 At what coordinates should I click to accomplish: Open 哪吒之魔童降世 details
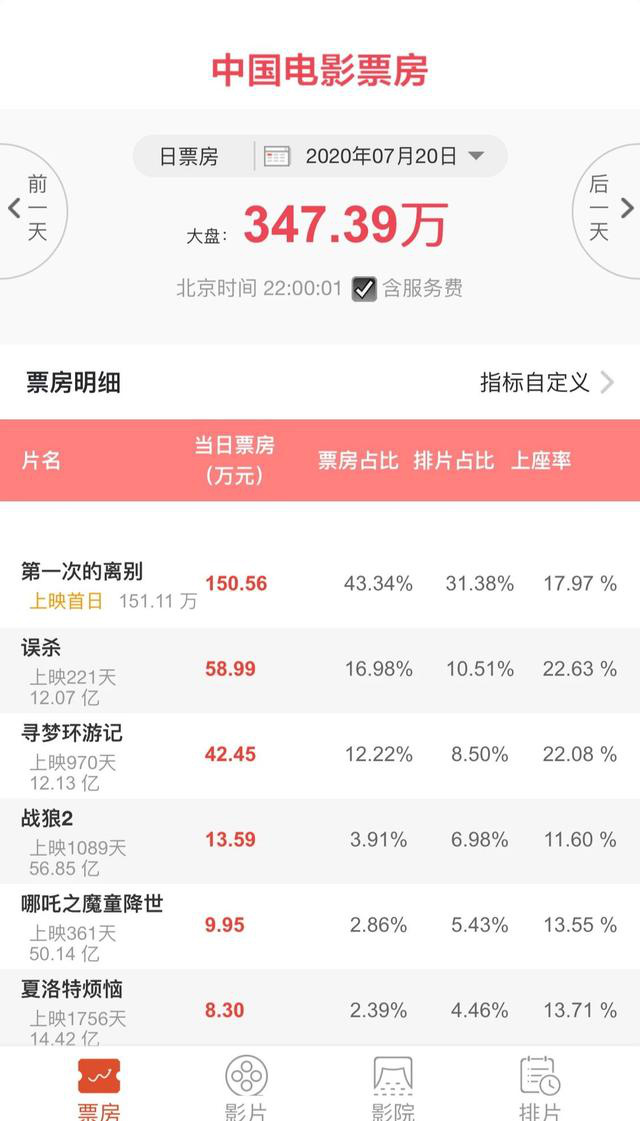(x=320, y=926)
